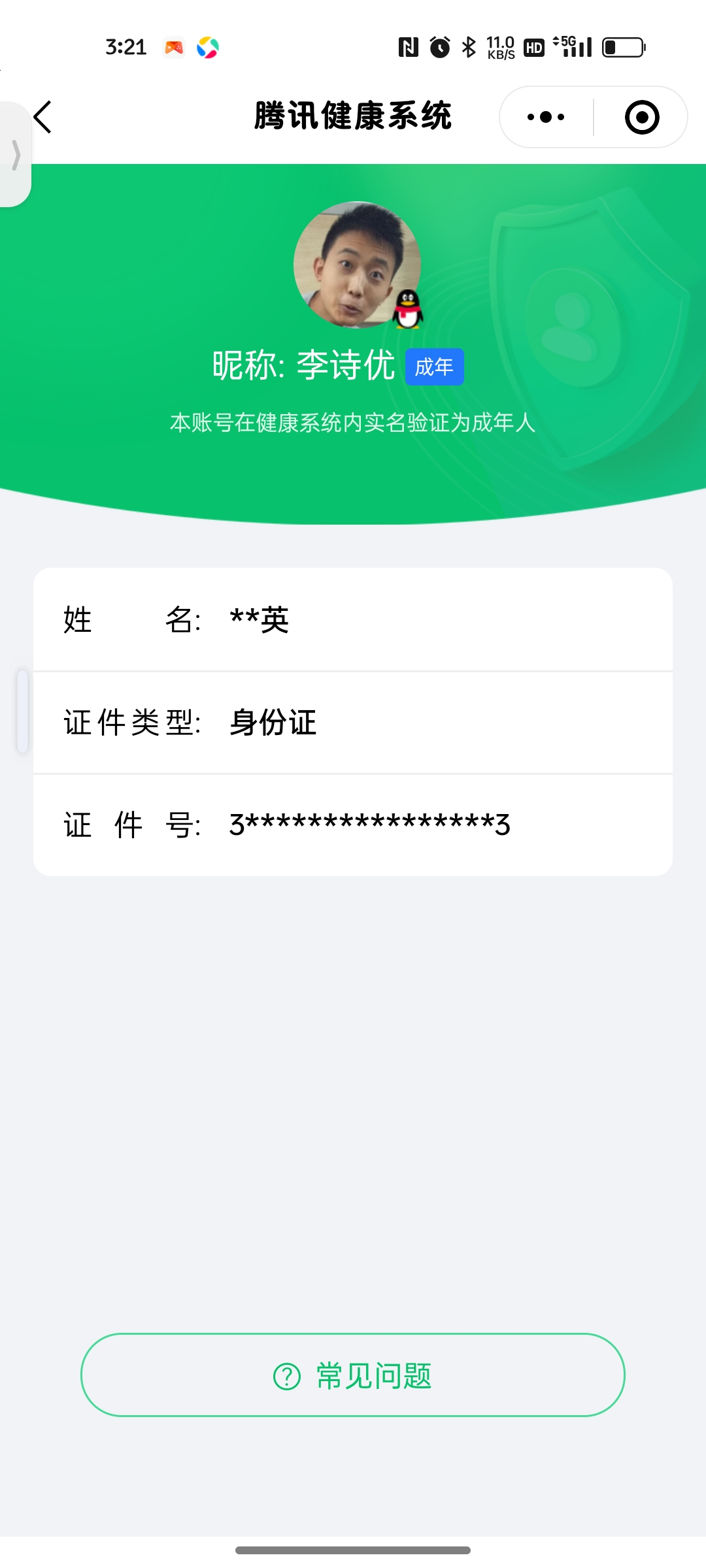Tap the back chevron to leave the page

coord(42,117)
